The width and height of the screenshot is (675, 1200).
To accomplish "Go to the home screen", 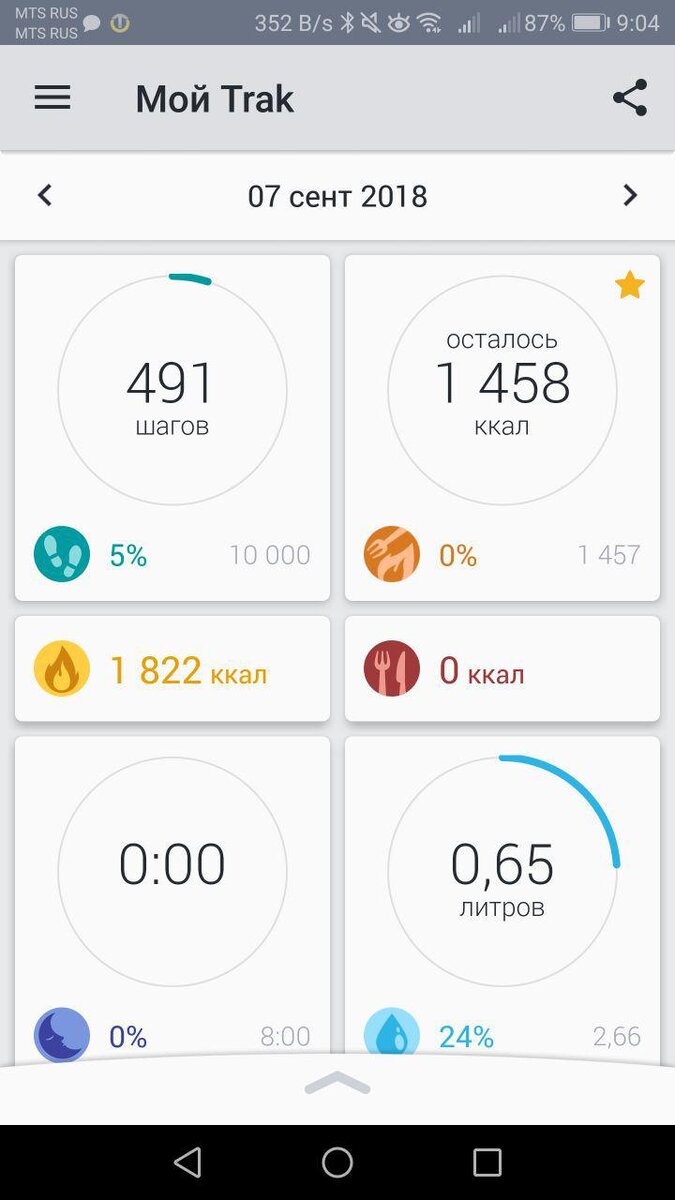I will pyautogui.click(x=337, y=1162).
